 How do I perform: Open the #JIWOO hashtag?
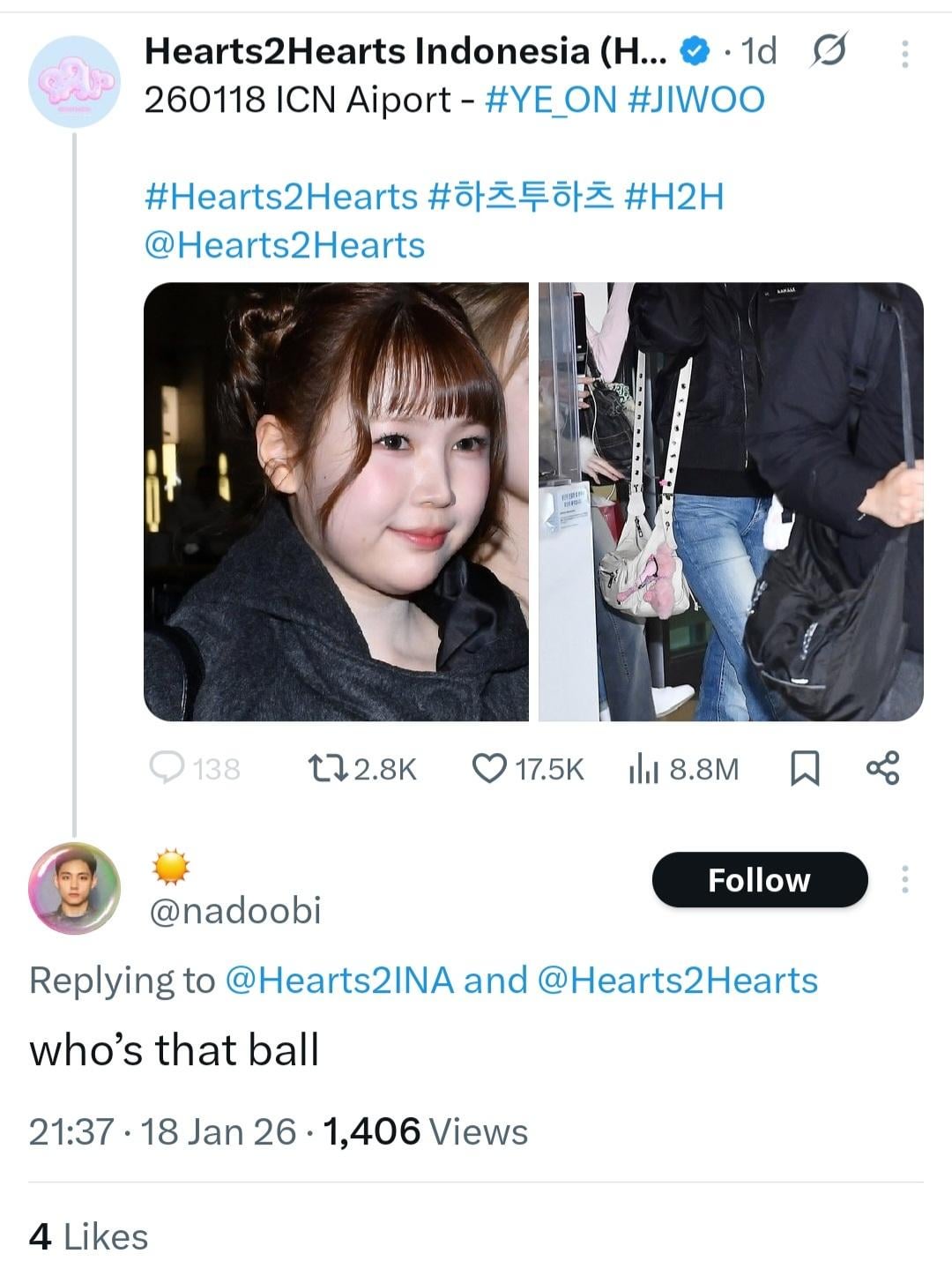(x=696, y=100)
